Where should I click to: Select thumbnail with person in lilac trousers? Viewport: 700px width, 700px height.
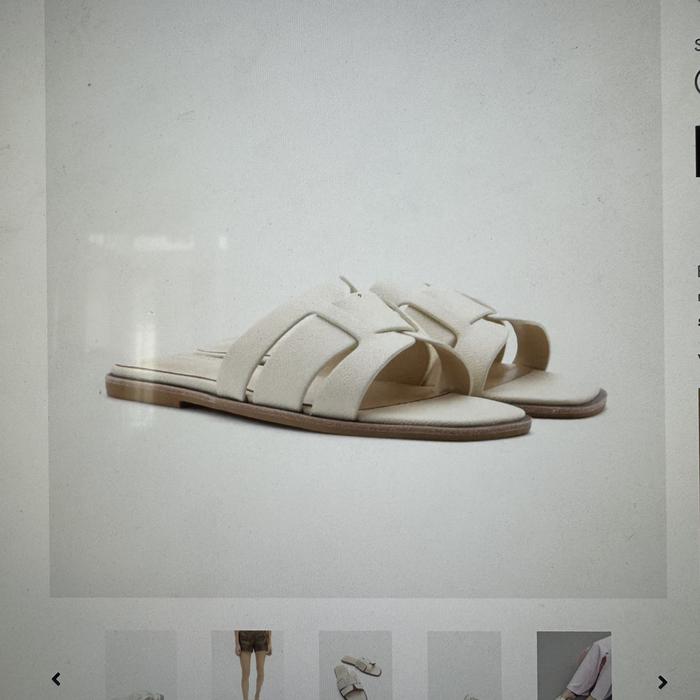click(573, 665)
